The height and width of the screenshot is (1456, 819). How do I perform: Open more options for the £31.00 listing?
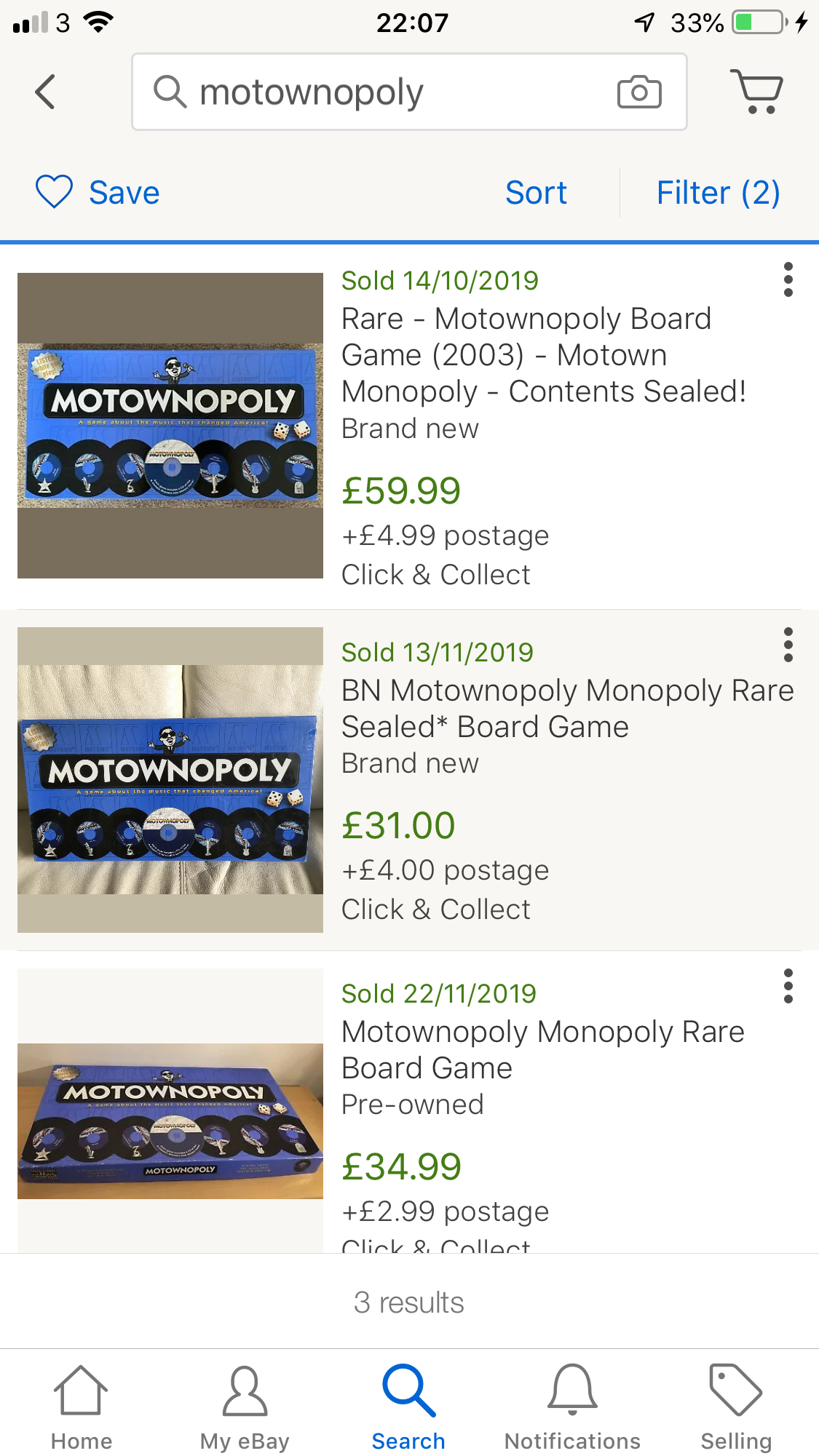click(788, 645)
